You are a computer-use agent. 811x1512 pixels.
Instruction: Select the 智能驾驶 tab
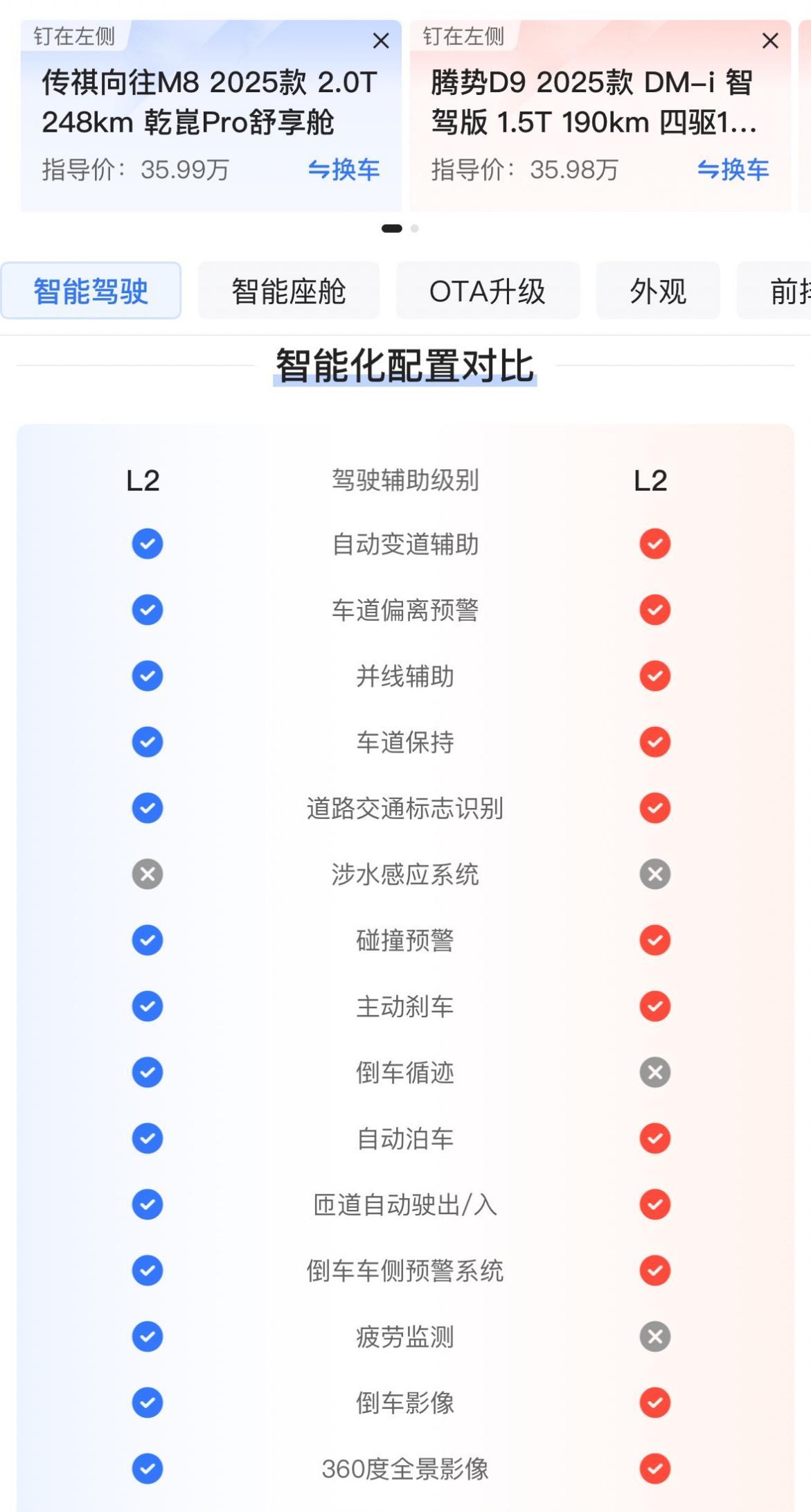[91, 291]
